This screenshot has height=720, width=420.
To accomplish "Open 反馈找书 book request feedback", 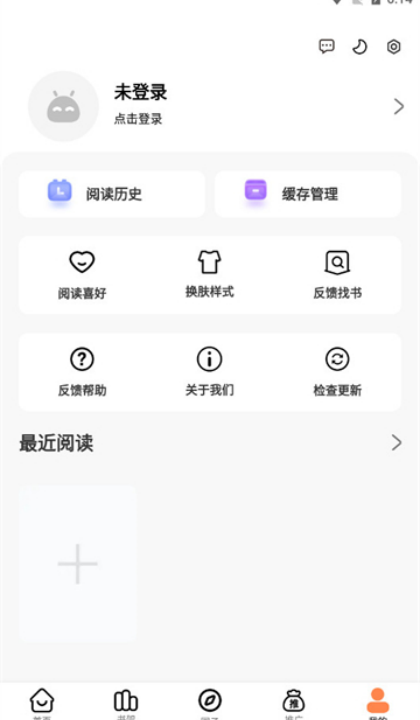I will click(x=337, y=275).
